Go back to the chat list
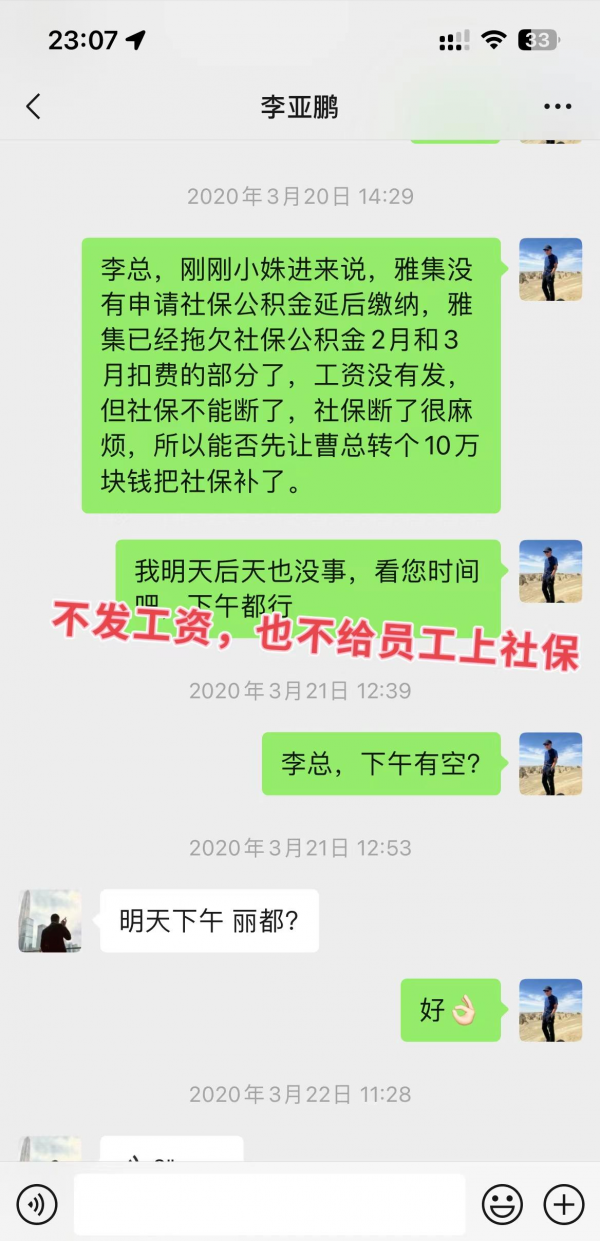 34,107
